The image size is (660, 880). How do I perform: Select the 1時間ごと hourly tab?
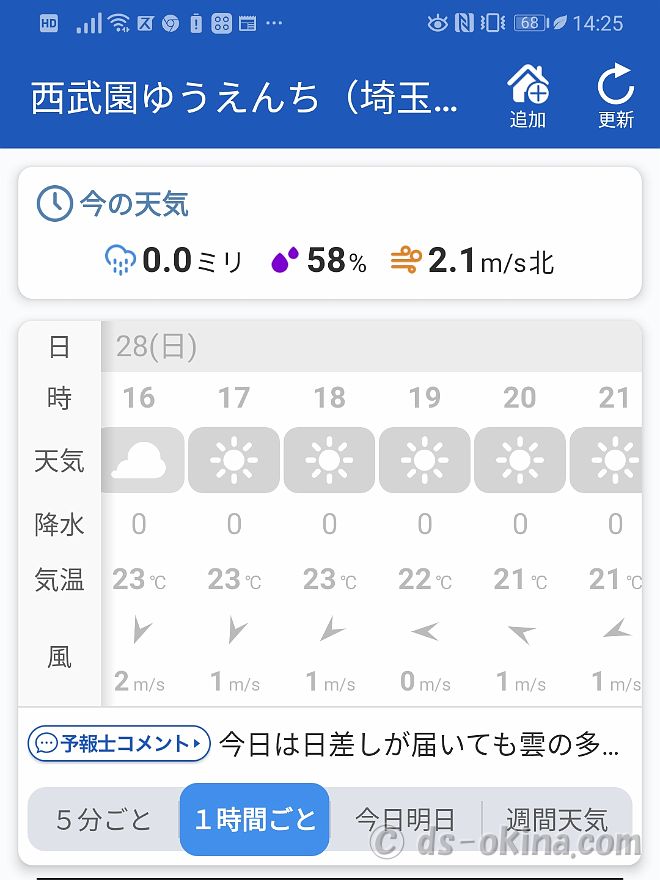pyautogui.click(x=255, y=820)
